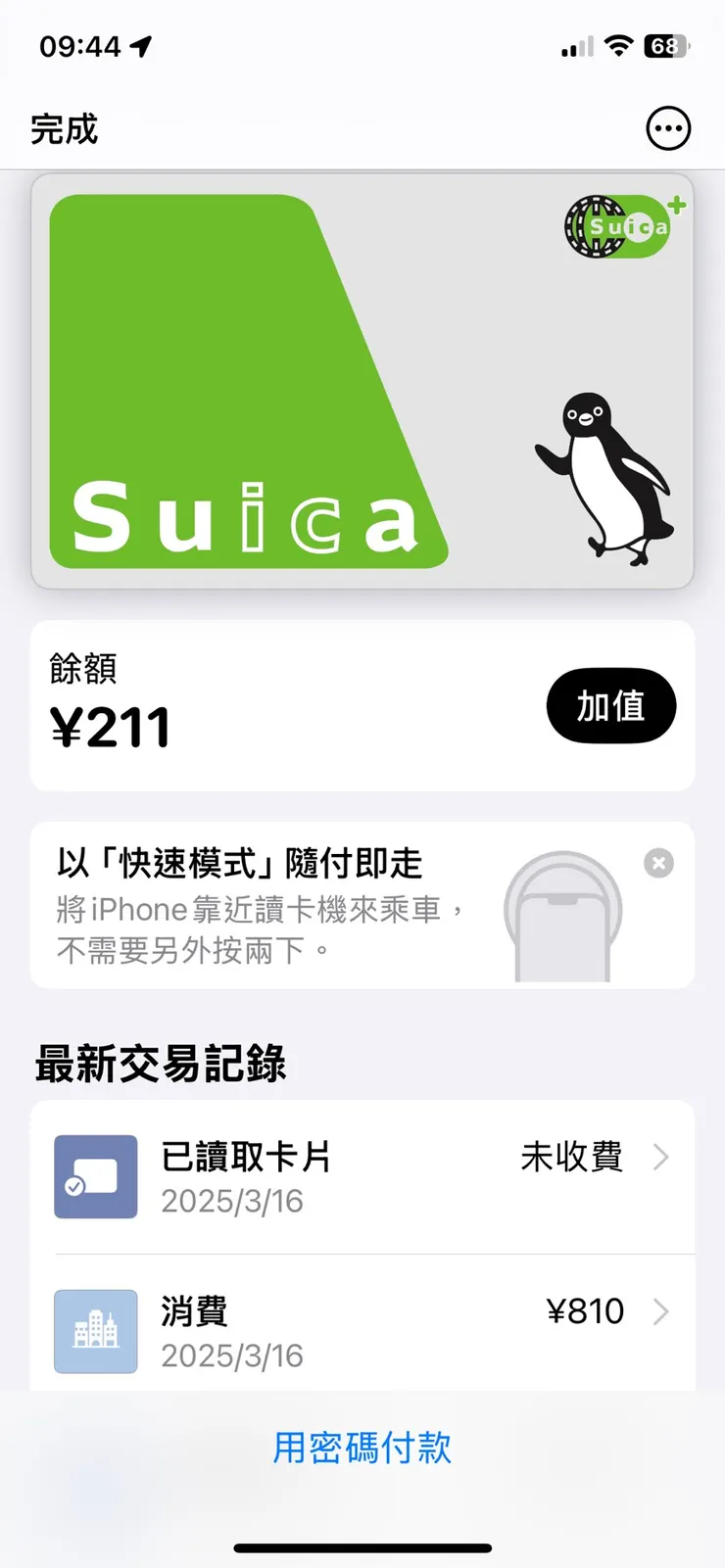Open details for the ¥810 消費 transaction
The height and width of the screenshot is (1568, 725).
coord(662,1312)
